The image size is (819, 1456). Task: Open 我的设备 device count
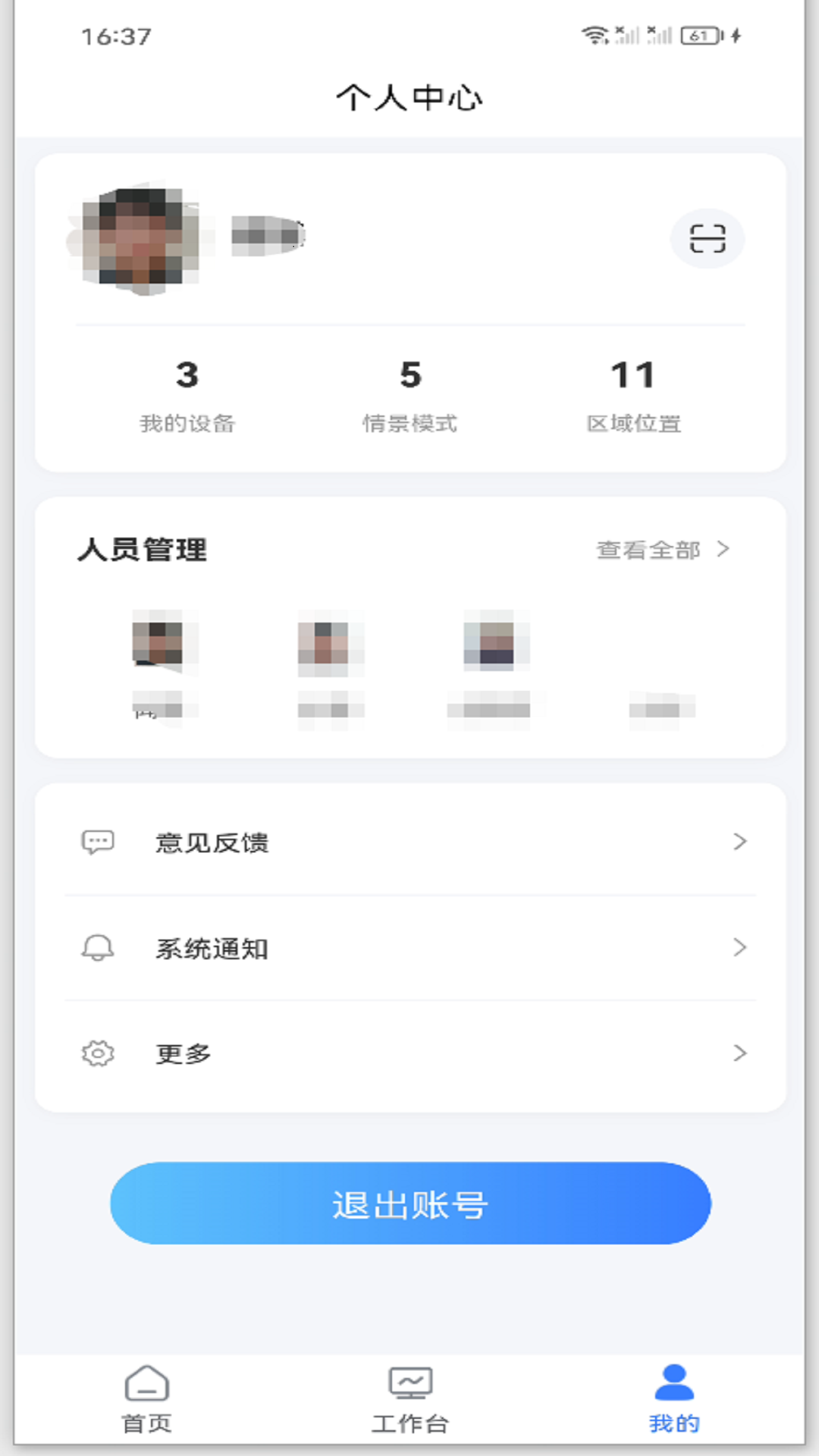tap(187, 394)
